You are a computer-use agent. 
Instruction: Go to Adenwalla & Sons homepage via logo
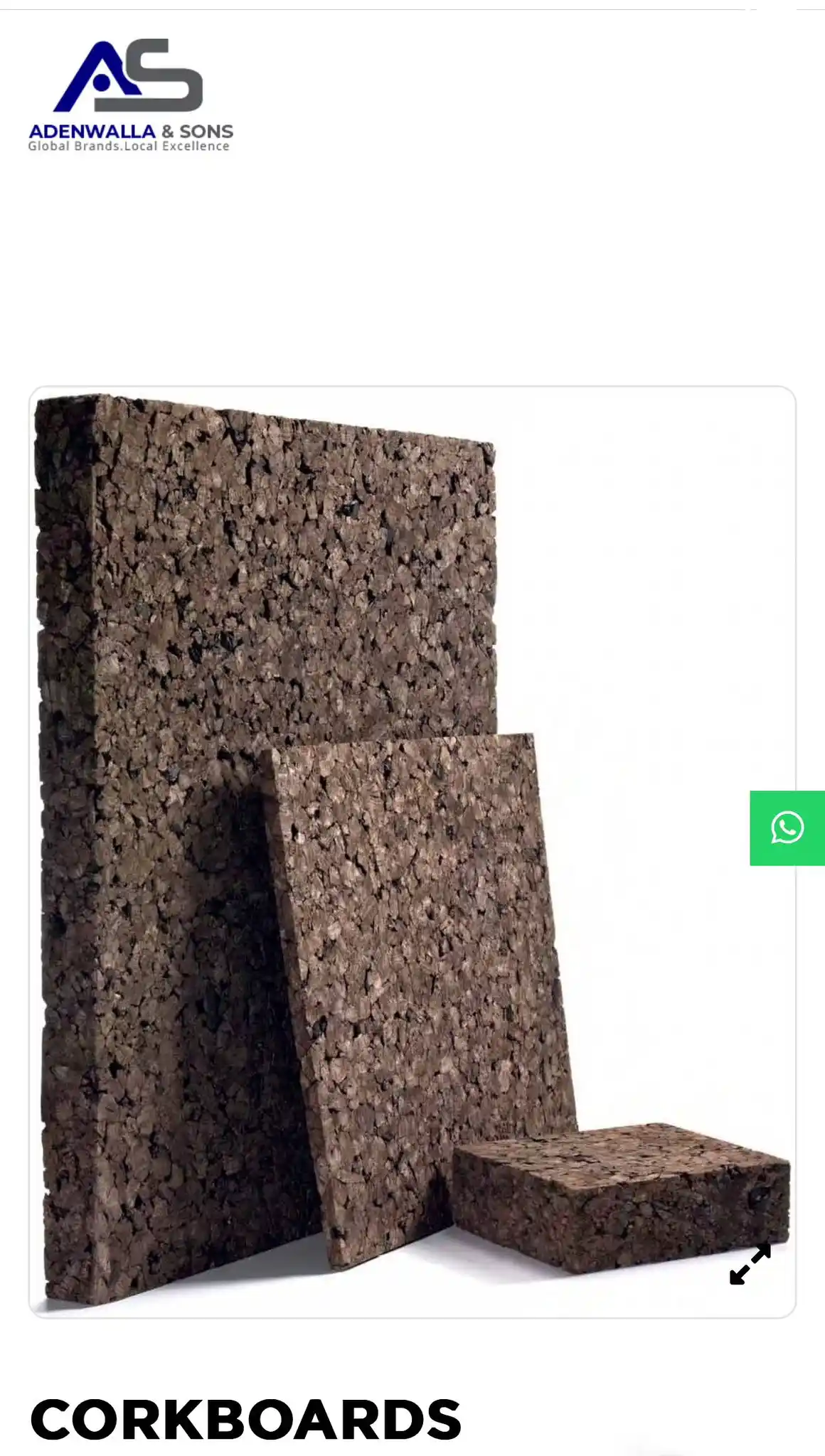click(x=130, y=96)
